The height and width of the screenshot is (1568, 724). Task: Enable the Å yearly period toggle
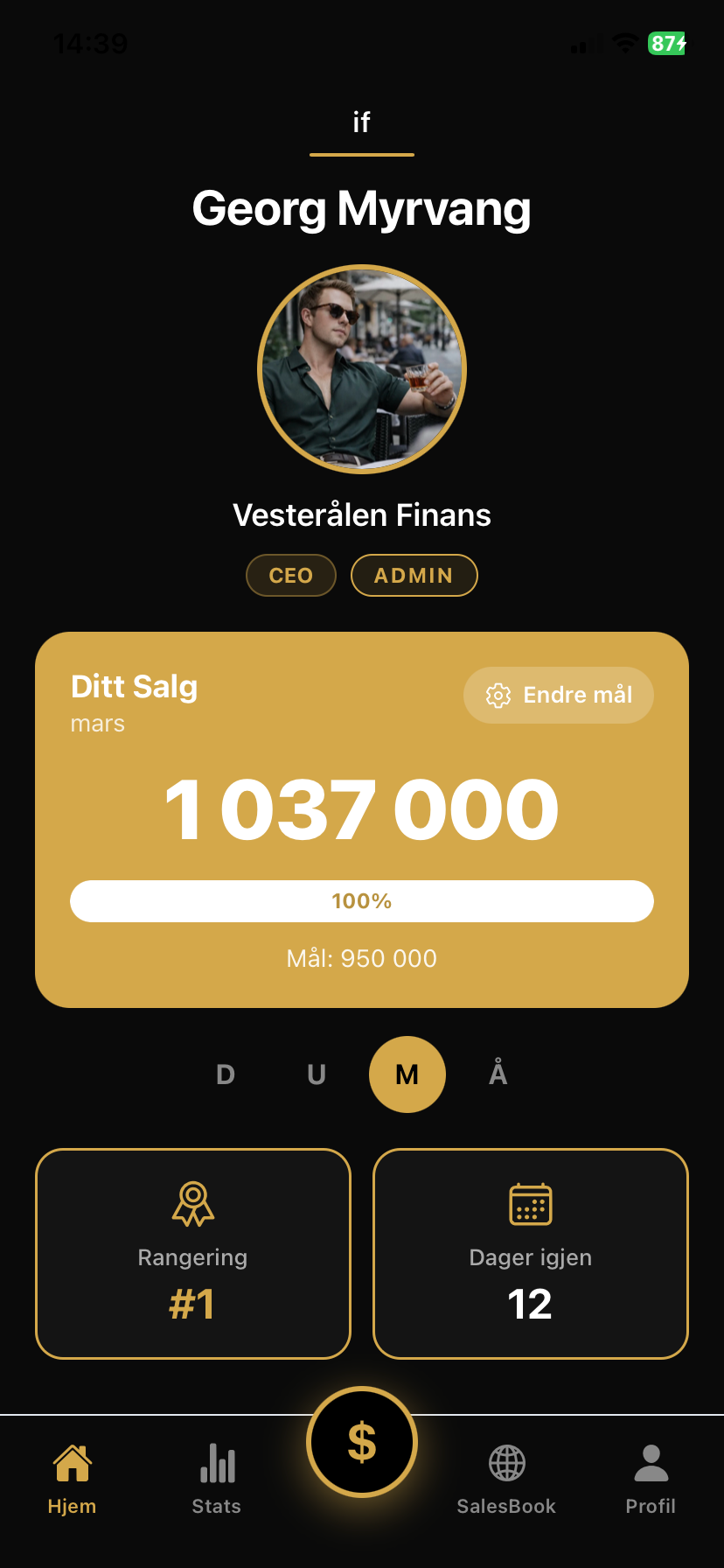point(497,1074)
